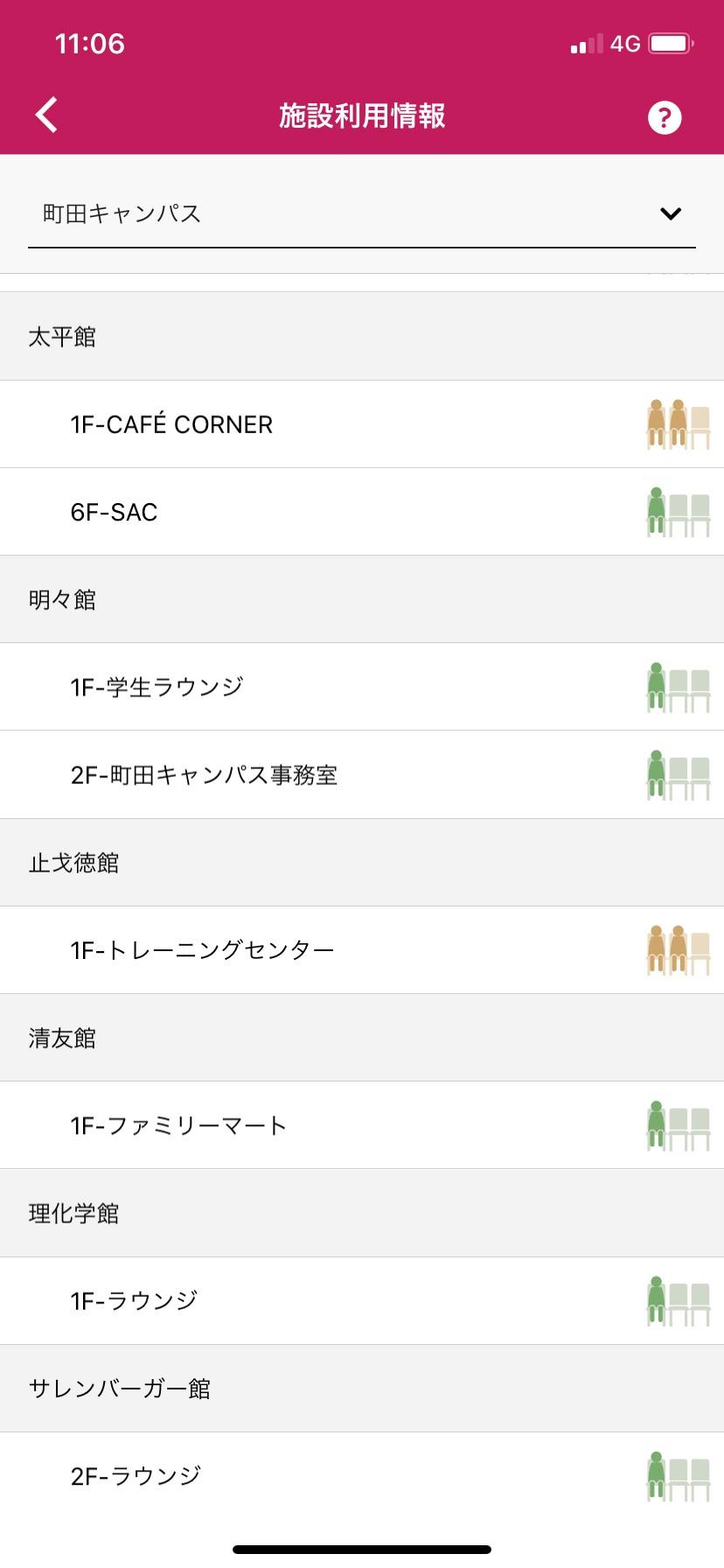
Task: Tap the 4G signal indicator
Action: pos(623,43)
